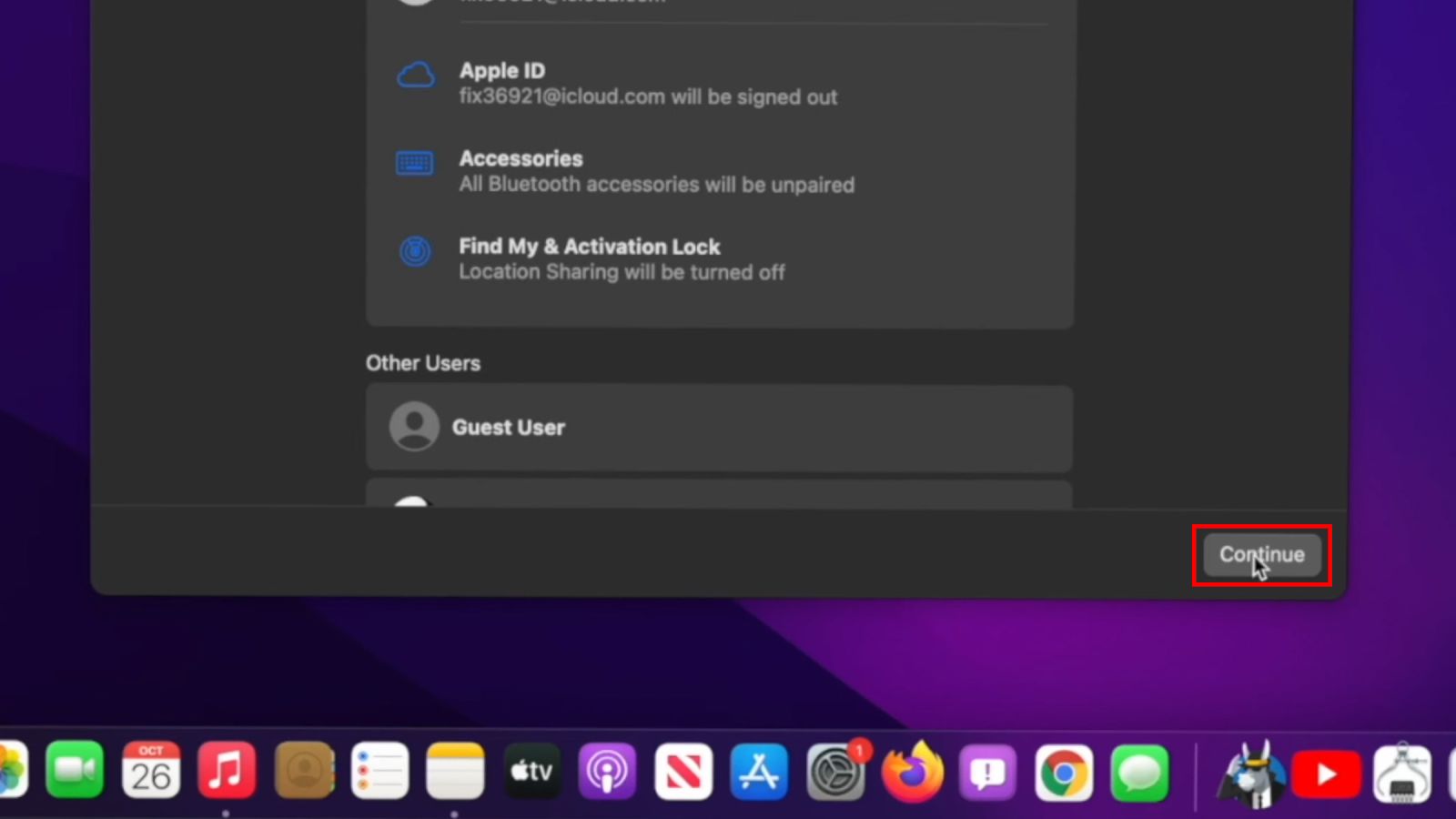The image size is (1456, 819).
Task: Open the News app
Action: click(x=683, y=773)
